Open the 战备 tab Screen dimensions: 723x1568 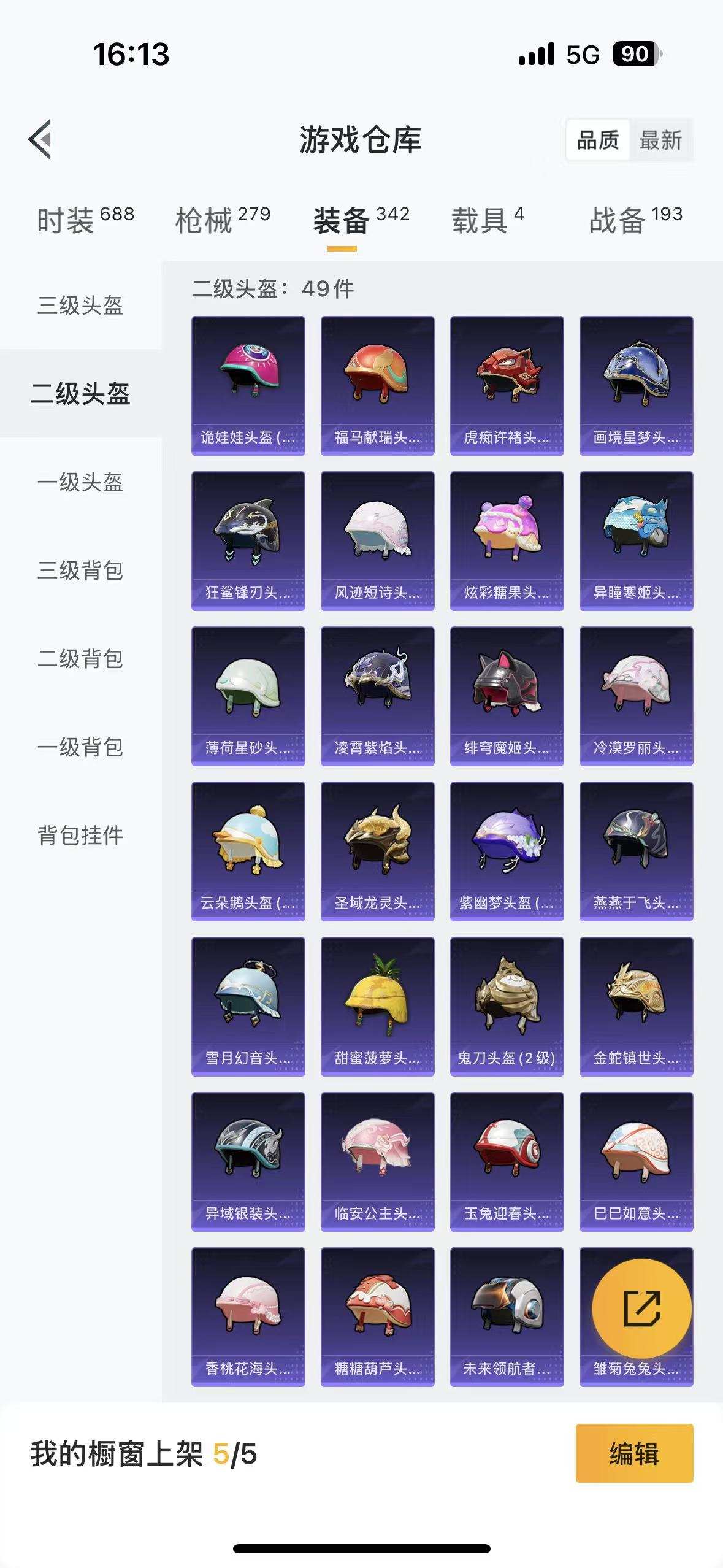tap(619, 216)
